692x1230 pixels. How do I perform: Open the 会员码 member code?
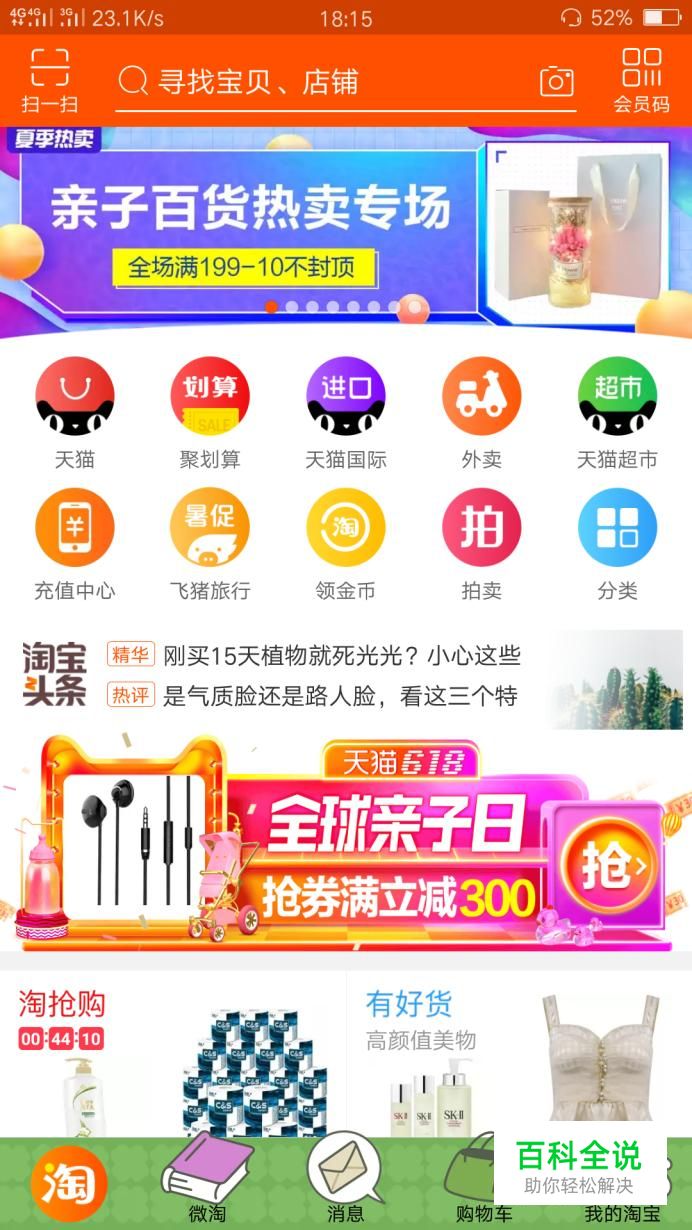(641, 80)
